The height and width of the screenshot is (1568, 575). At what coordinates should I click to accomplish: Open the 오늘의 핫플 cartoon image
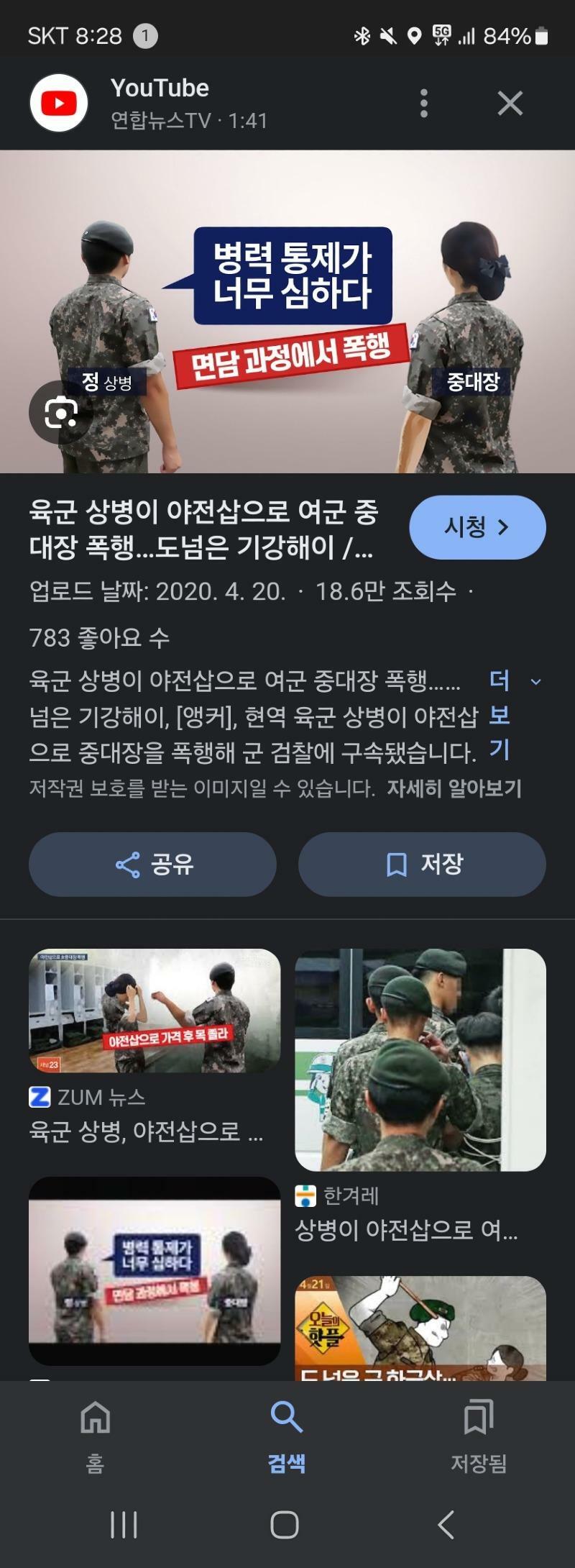click(x=420, y=1328)
